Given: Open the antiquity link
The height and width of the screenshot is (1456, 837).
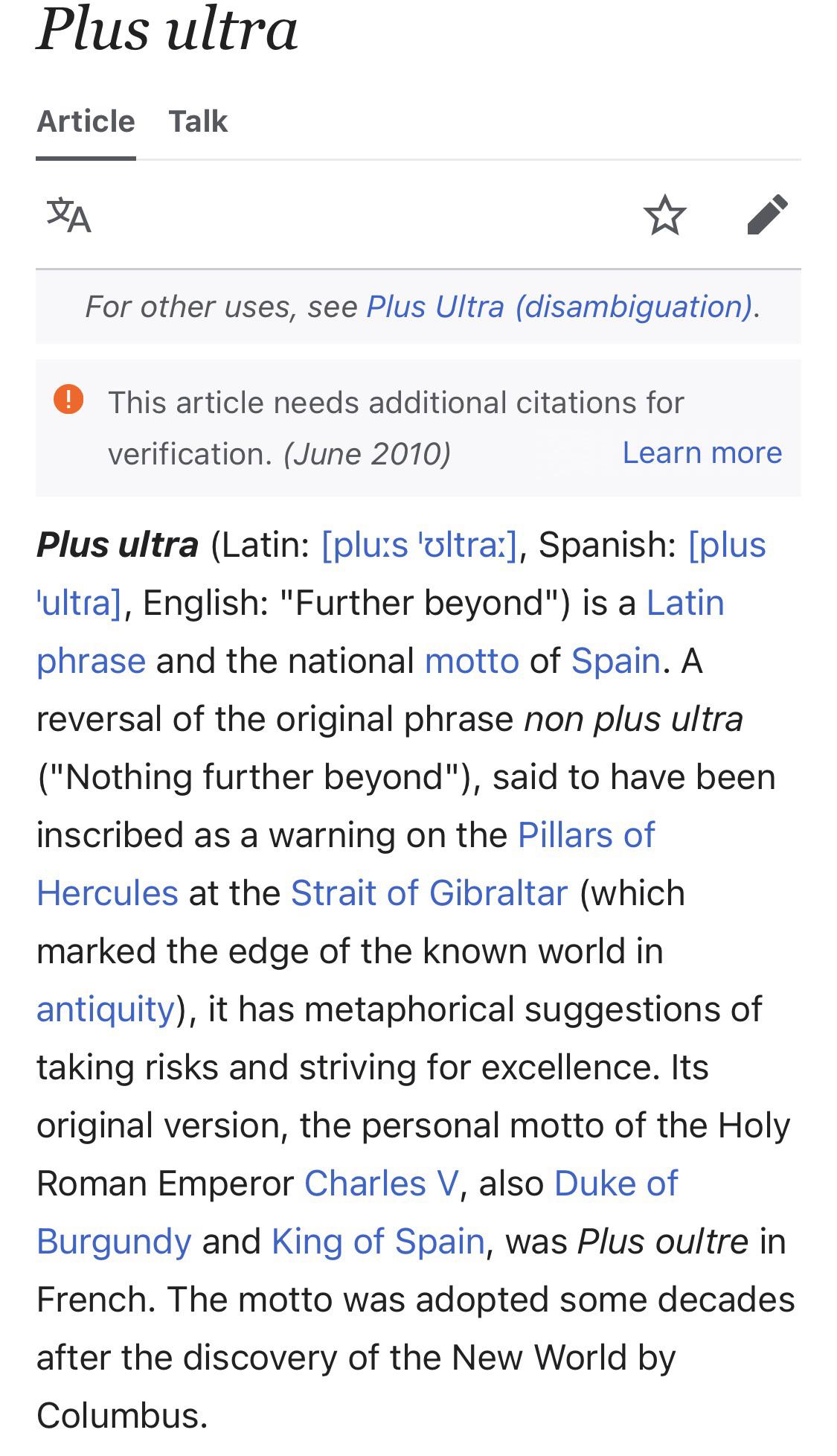Looking at the screenshot, I should point(106,1009).
